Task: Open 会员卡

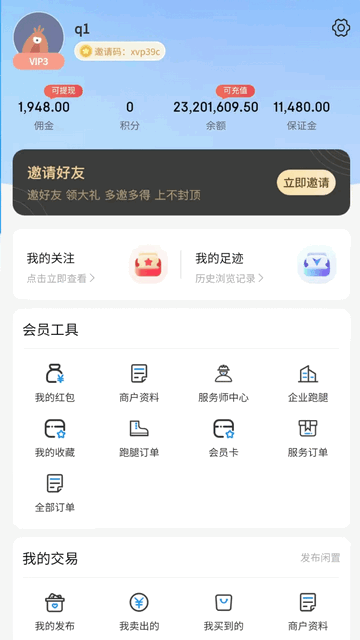Action: pyautogui.click(x=223, y=438)
